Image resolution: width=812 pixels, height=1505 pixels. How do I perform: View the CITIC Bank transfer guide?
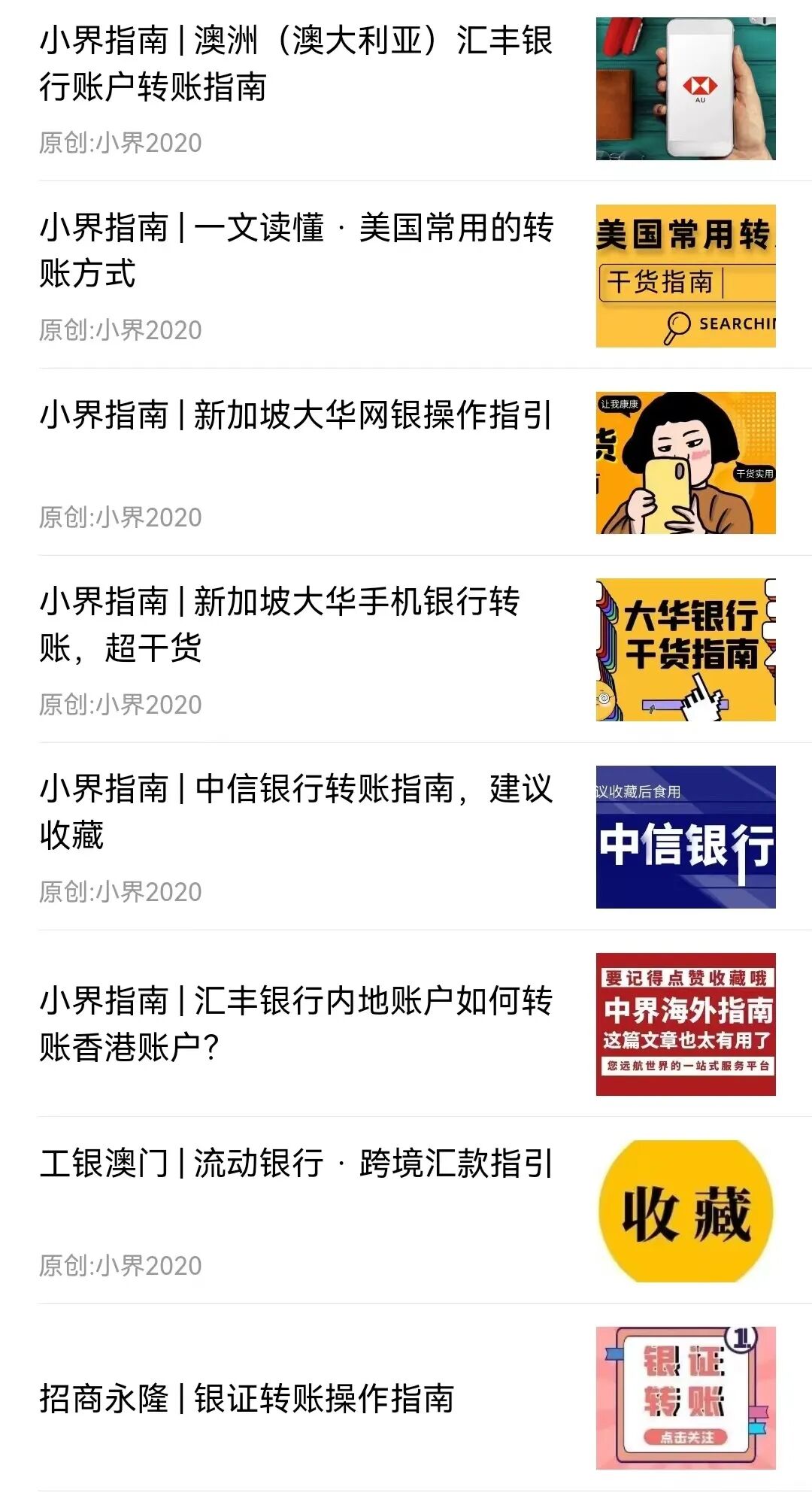(296, 812)
